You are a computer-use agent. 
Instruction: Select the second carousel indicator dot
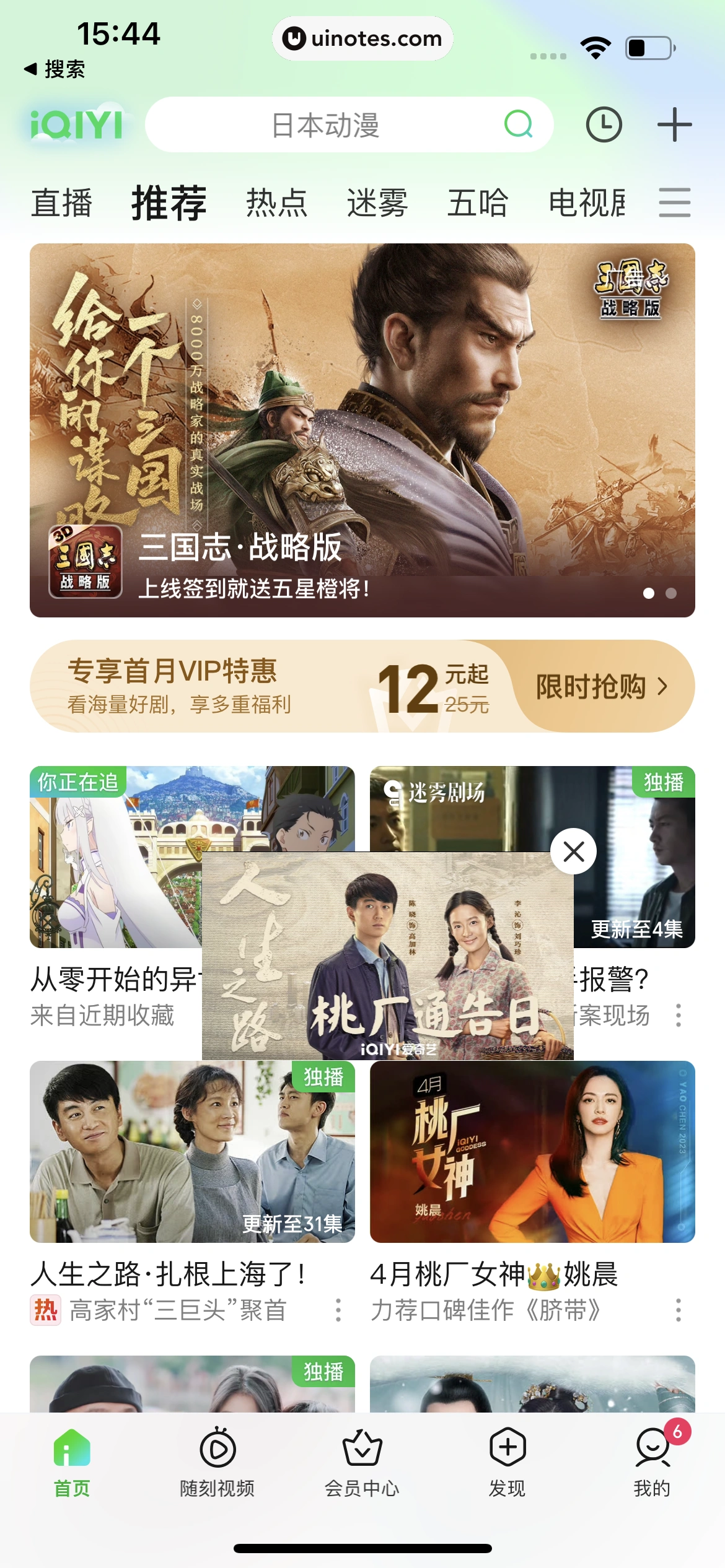point(672,593)
